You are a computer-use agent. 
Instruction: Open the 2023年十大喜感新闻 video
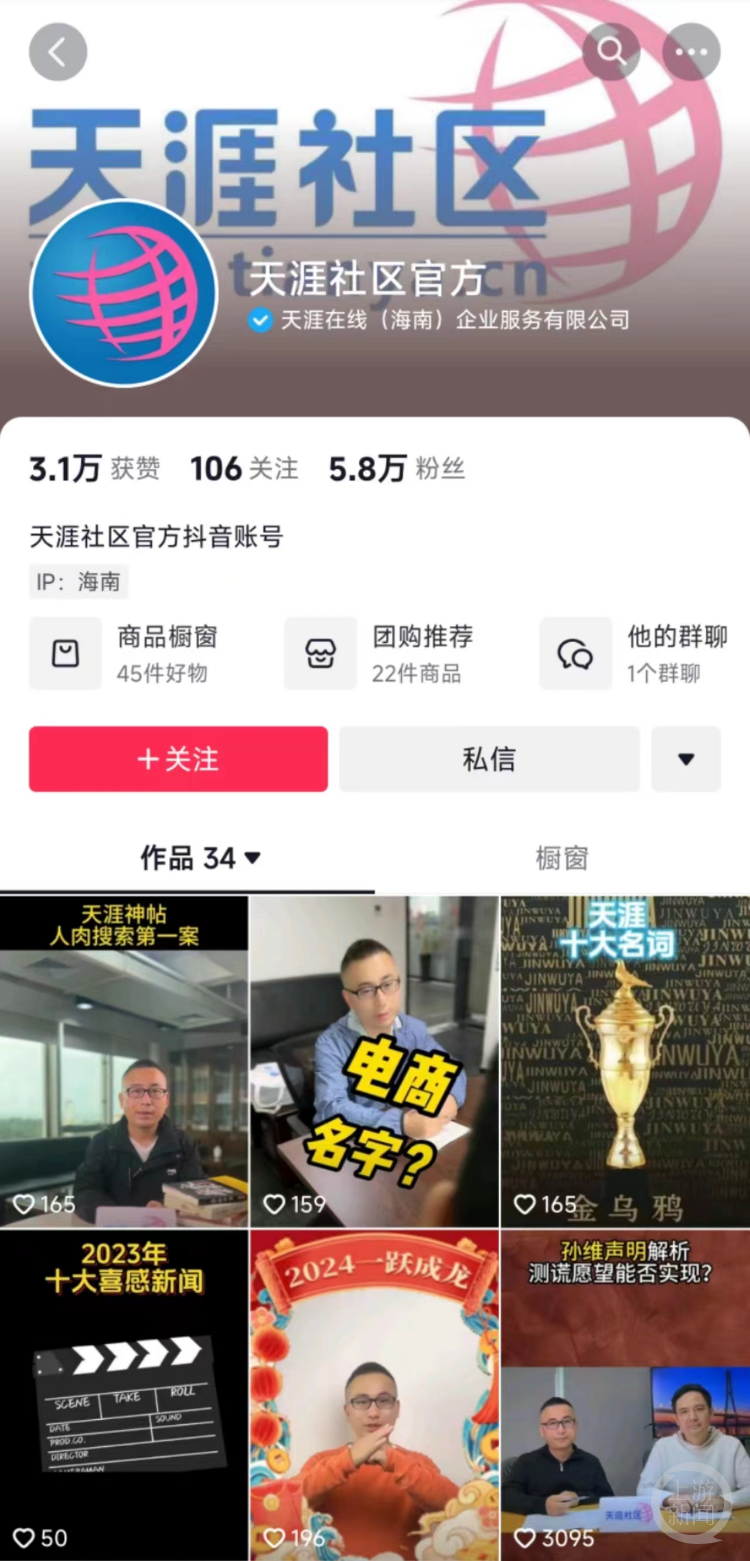click(x=124, y=1395)
